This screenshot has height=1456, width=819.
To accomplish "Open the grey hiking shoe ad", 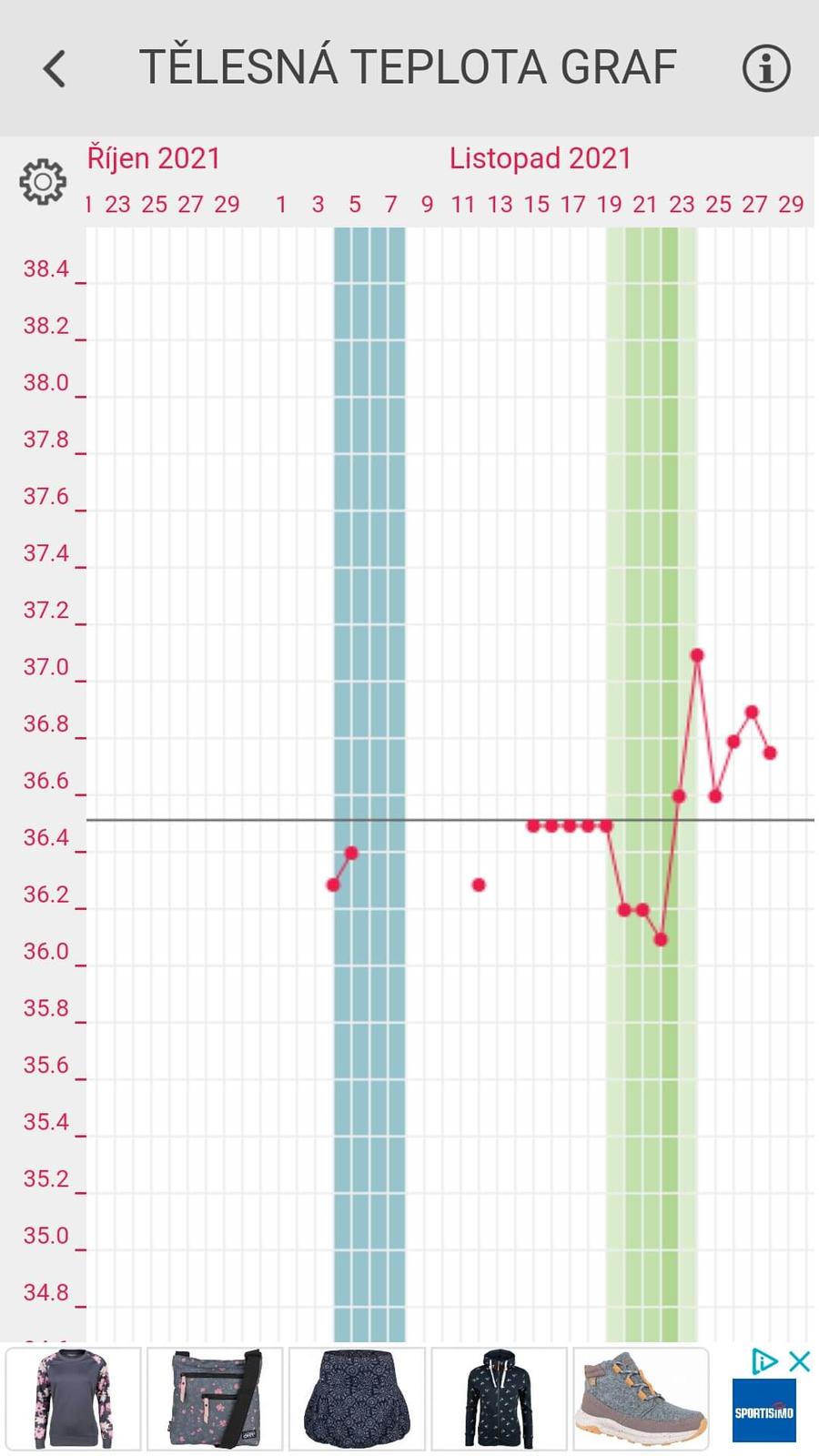I will [x=641, y=1399].
